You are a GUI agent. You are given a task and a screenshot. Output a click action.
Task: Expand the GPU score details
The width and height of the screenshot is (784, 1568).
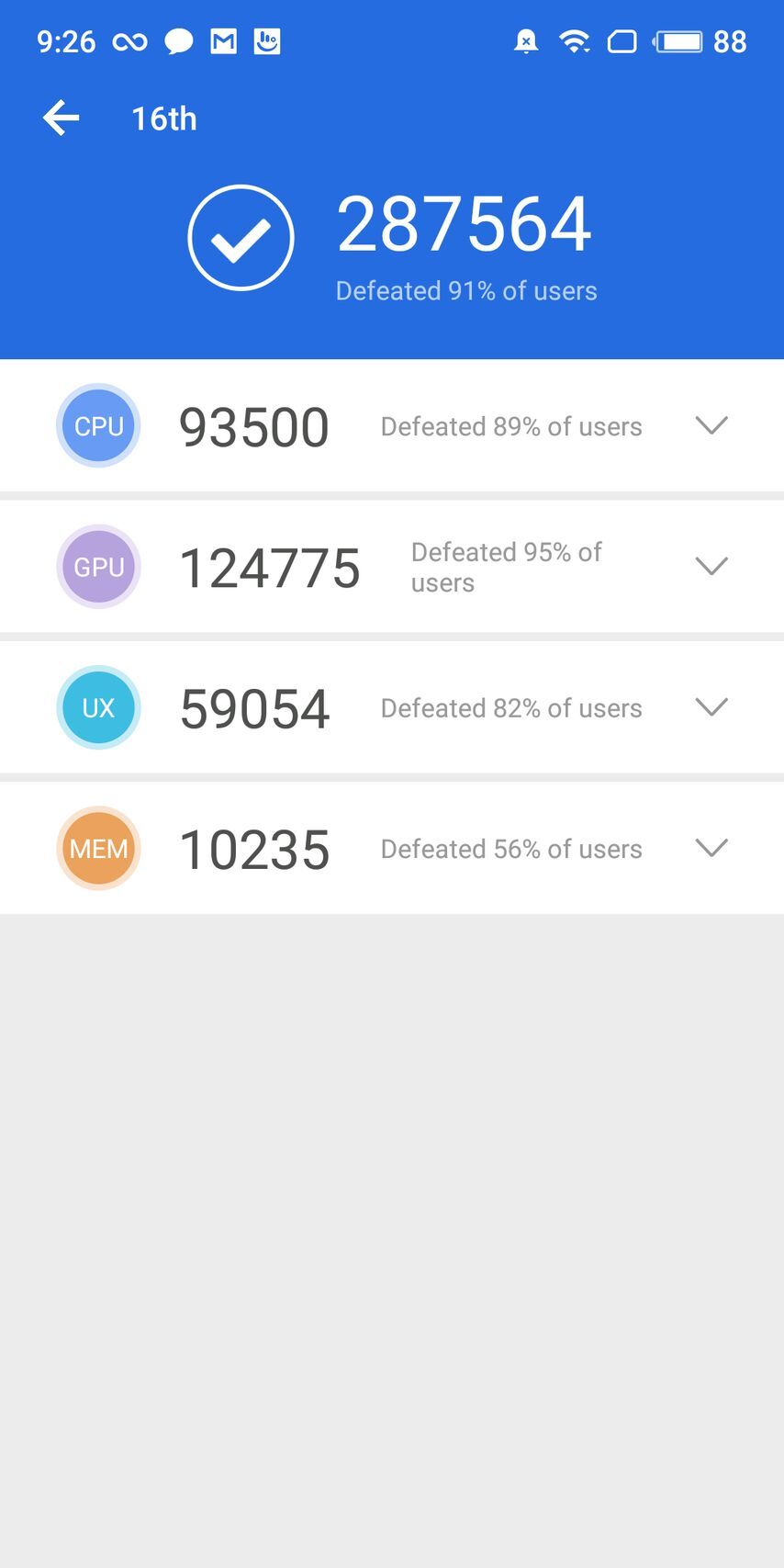coord(711,567)
